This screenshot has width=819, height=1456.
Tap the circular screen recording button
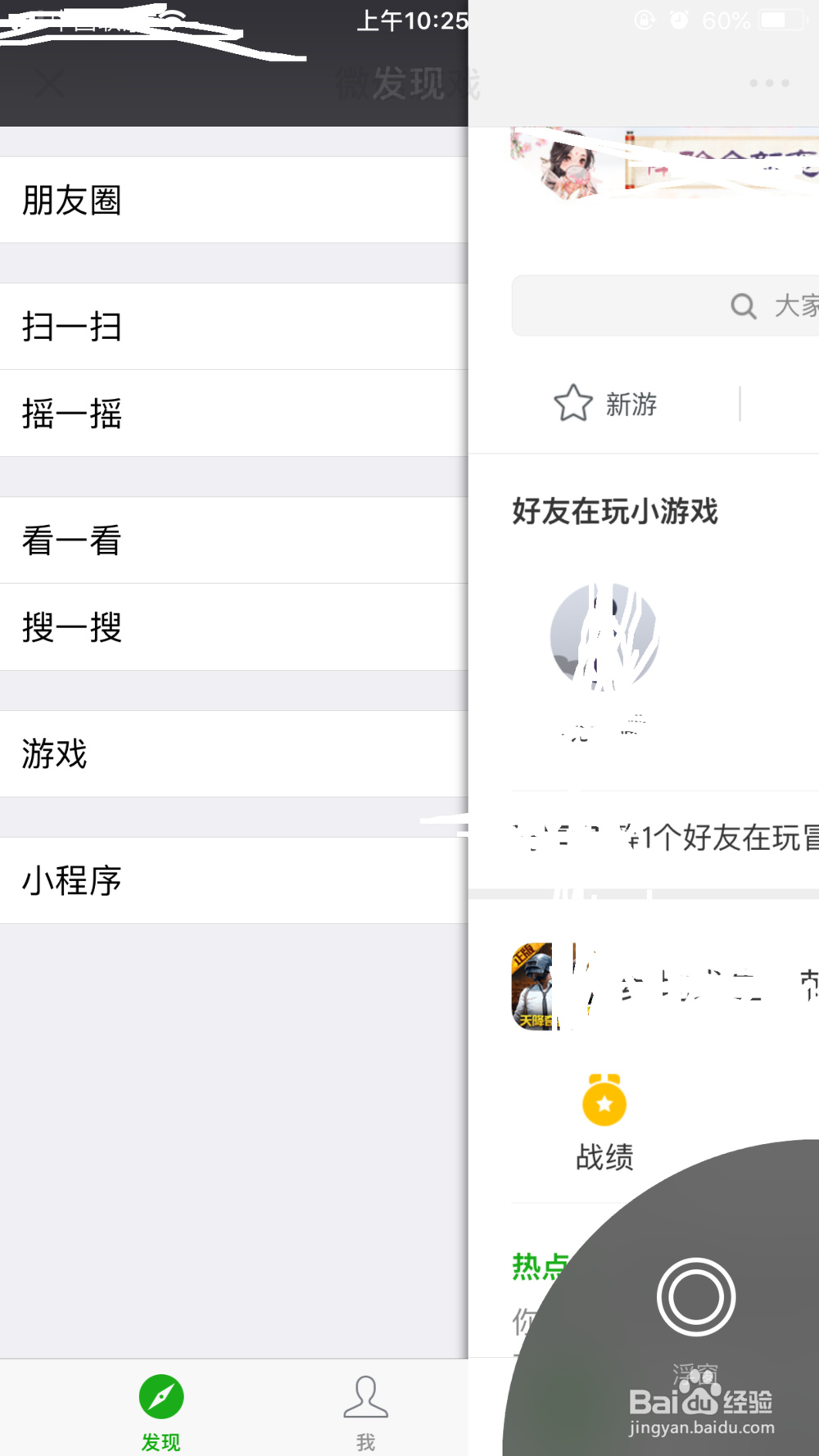click(695, 1296)
